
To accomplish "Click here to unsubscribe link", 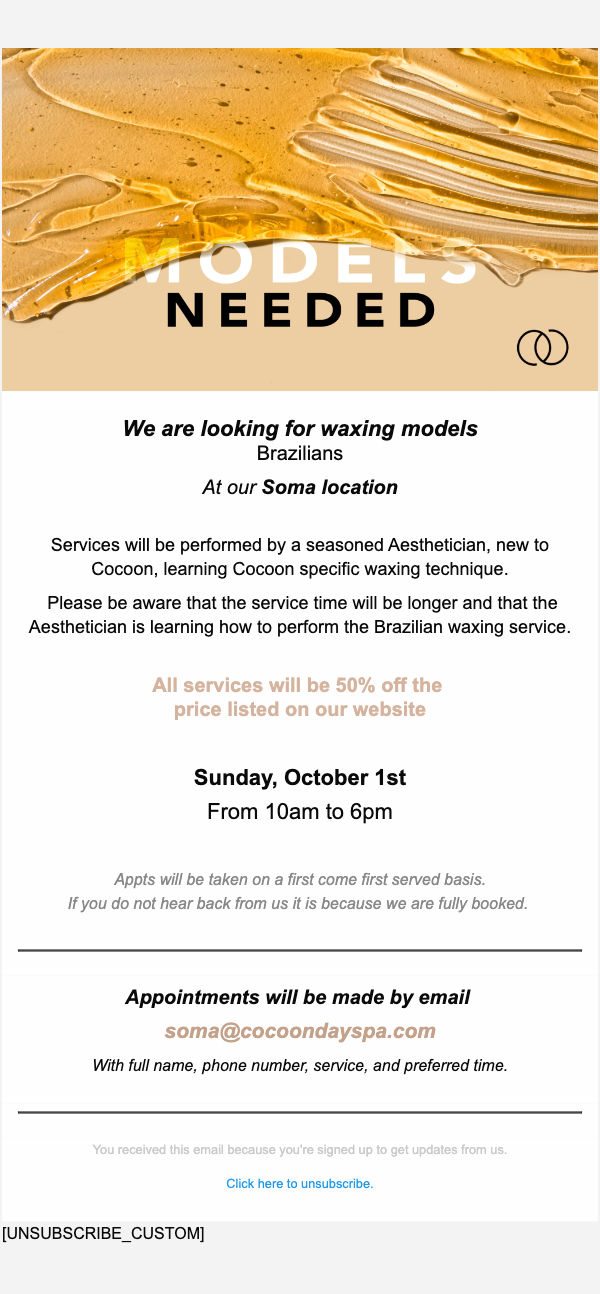I will coord(299,1184).
